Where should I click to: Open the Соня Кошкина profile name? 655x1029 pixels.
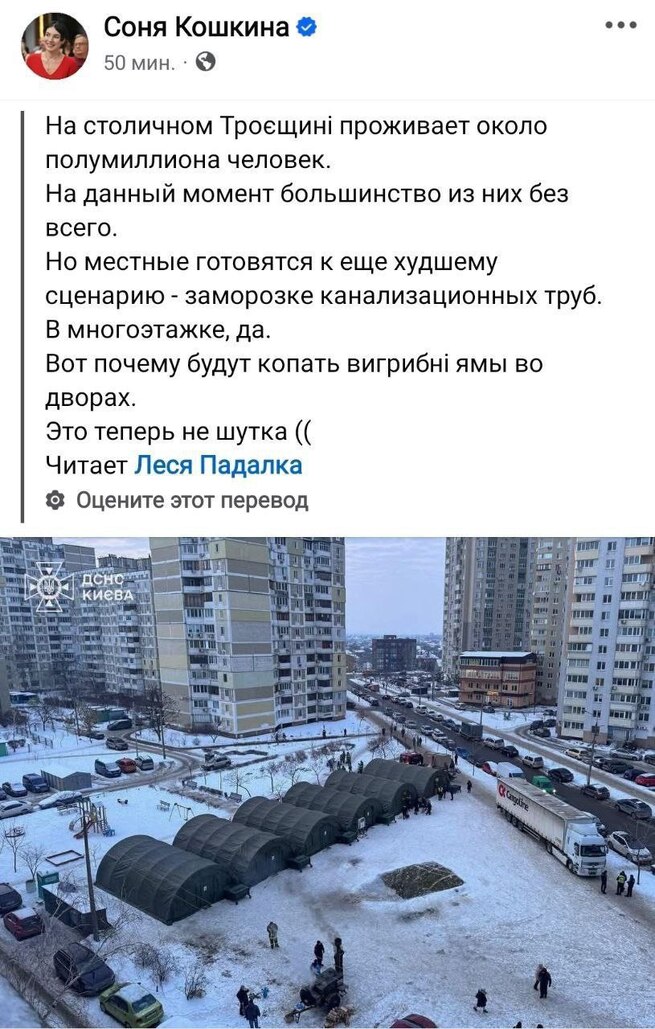click(x=196, y=28)
